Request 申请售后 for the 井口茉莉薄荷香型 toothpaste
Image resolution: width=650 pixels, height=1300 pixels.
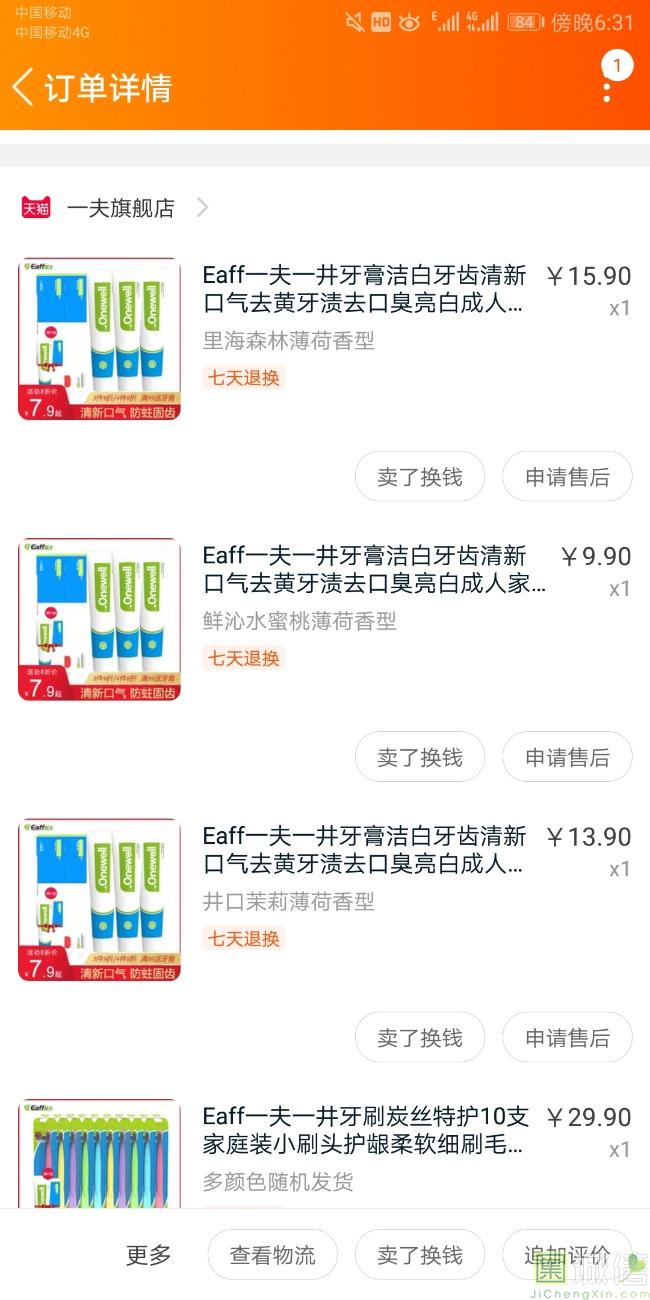pos(567,1038)
